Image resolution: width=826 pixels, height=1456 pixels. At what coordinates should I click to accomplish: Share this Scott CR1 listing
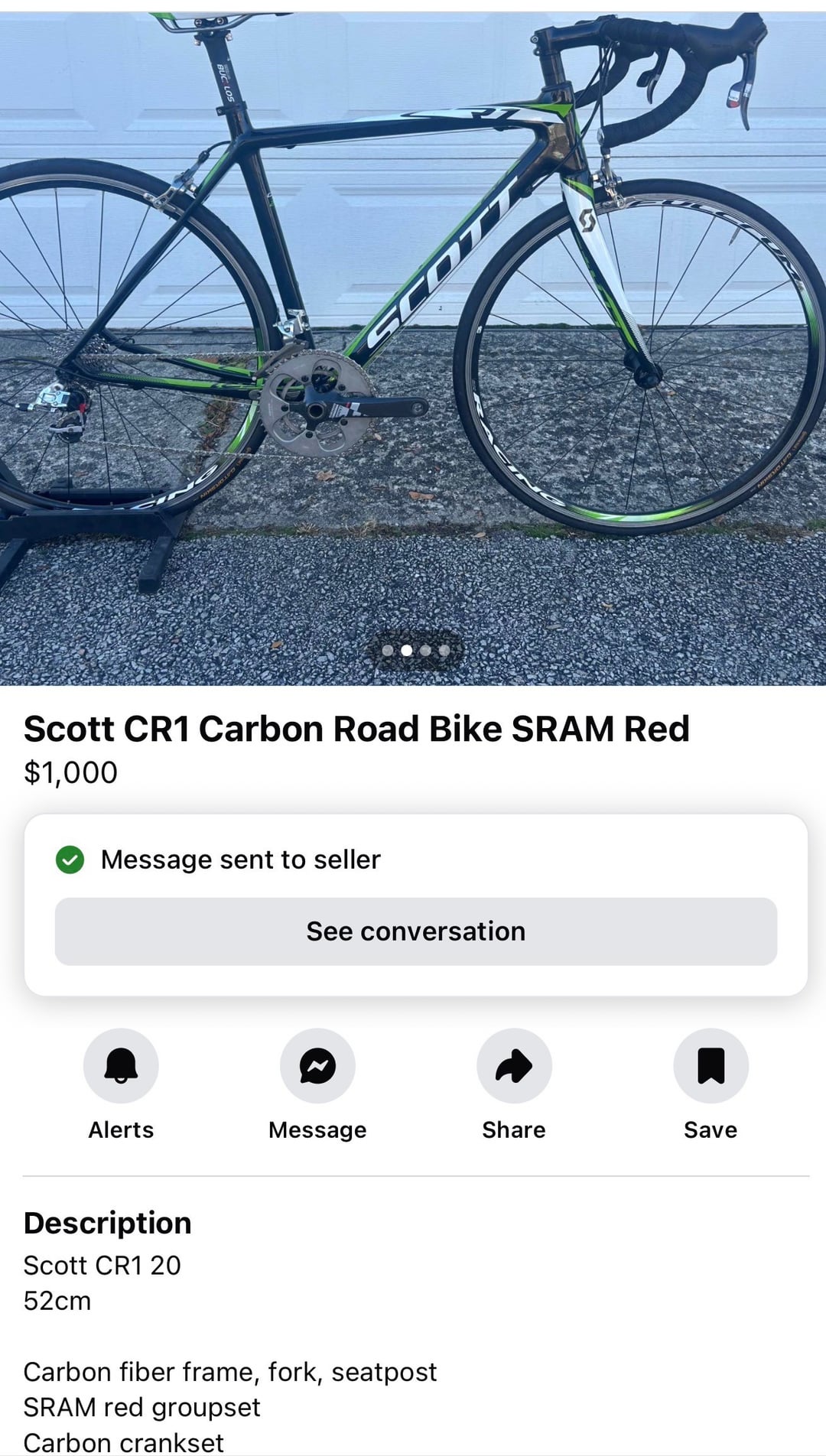point(514,1065)
